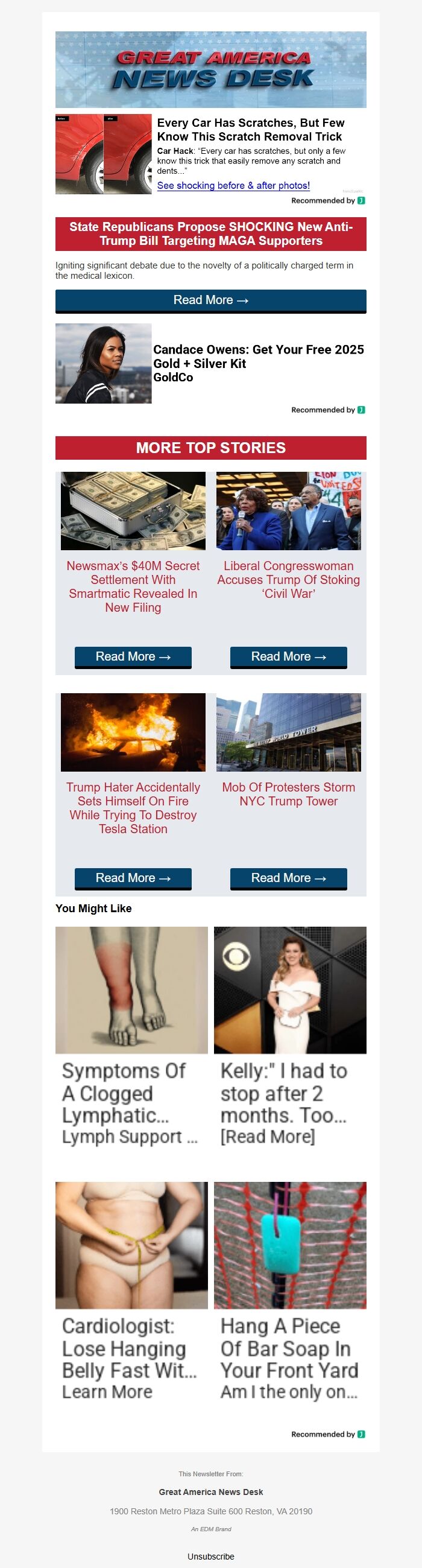422x1568 pixels.
Task: Open Liberal Congresswoman 'Civil War' headline
Action: [x=288, y=579]
